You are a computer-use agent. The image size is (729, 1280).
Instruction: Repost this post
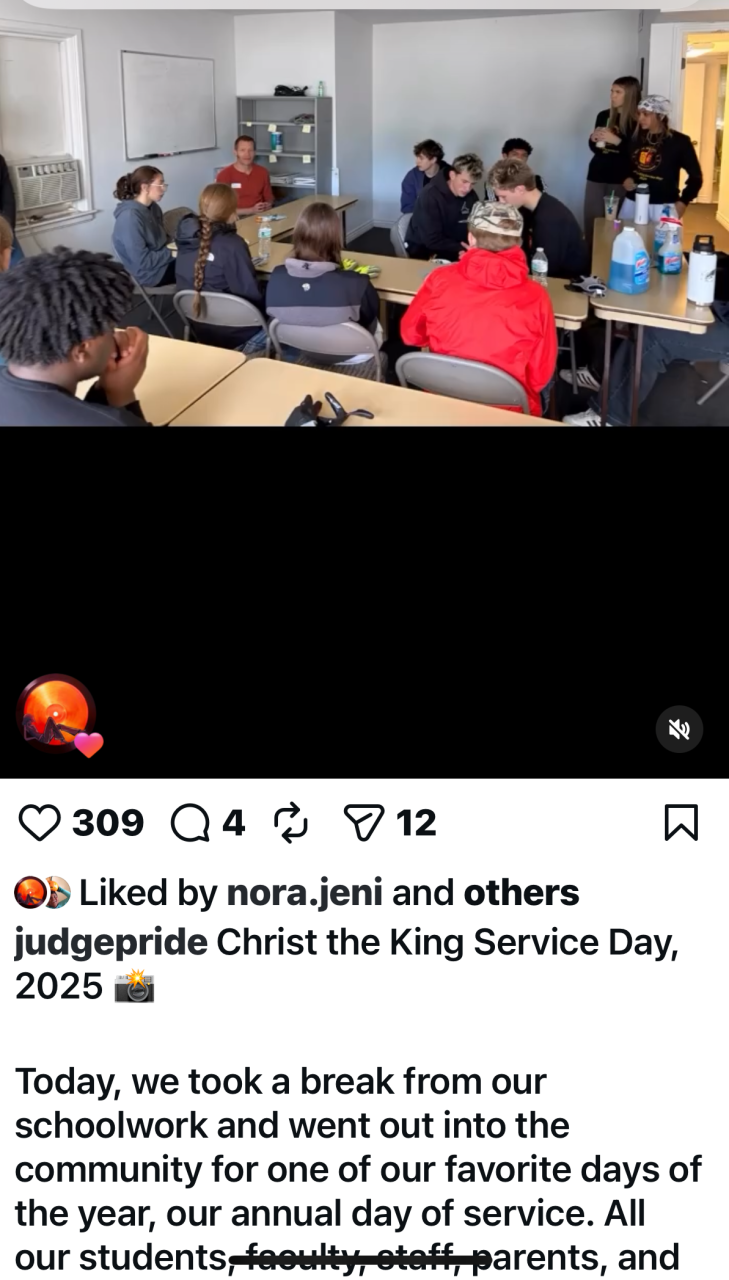tap(290, 823)
